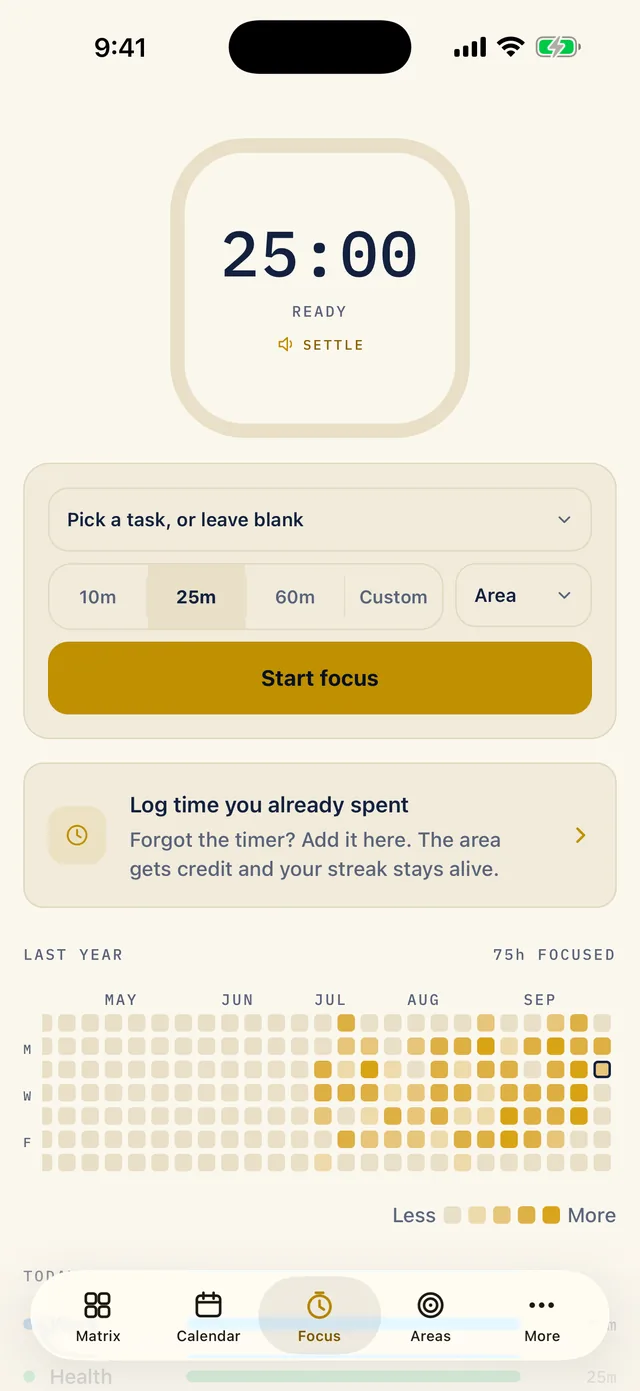
Task: Tap the Settle sound setting
Action: [x=320, y=345]
